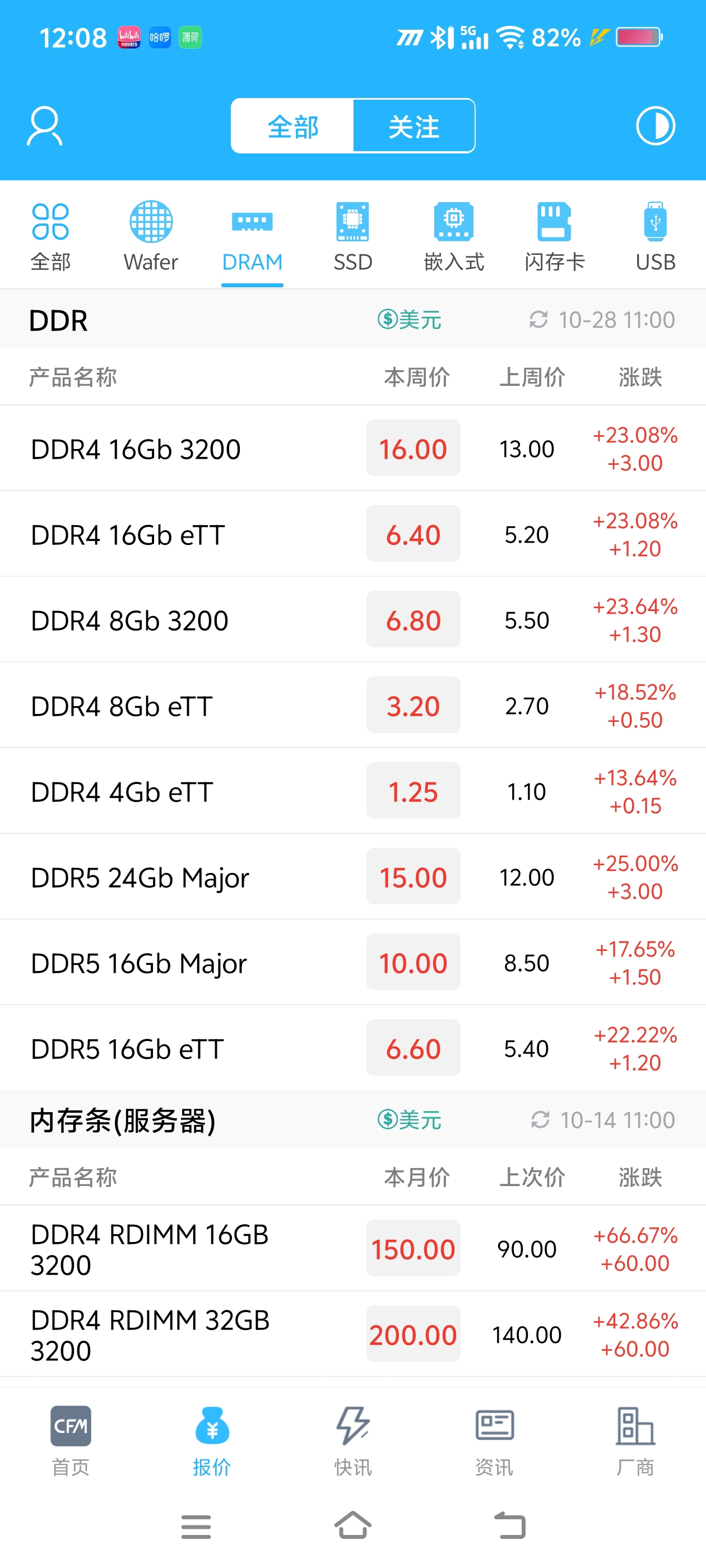Open the 厂商 tab

pos(635,1440)
